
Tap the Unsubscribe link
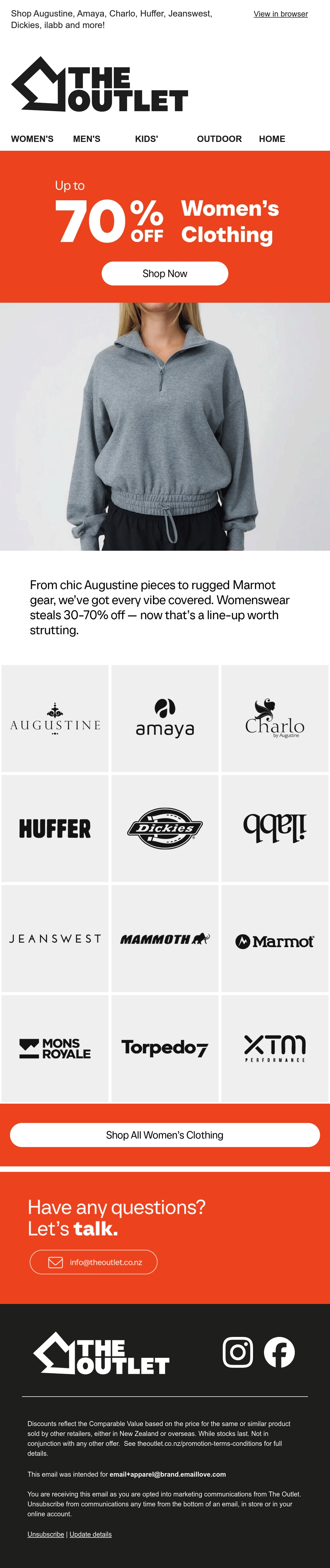click(46, 1534)
